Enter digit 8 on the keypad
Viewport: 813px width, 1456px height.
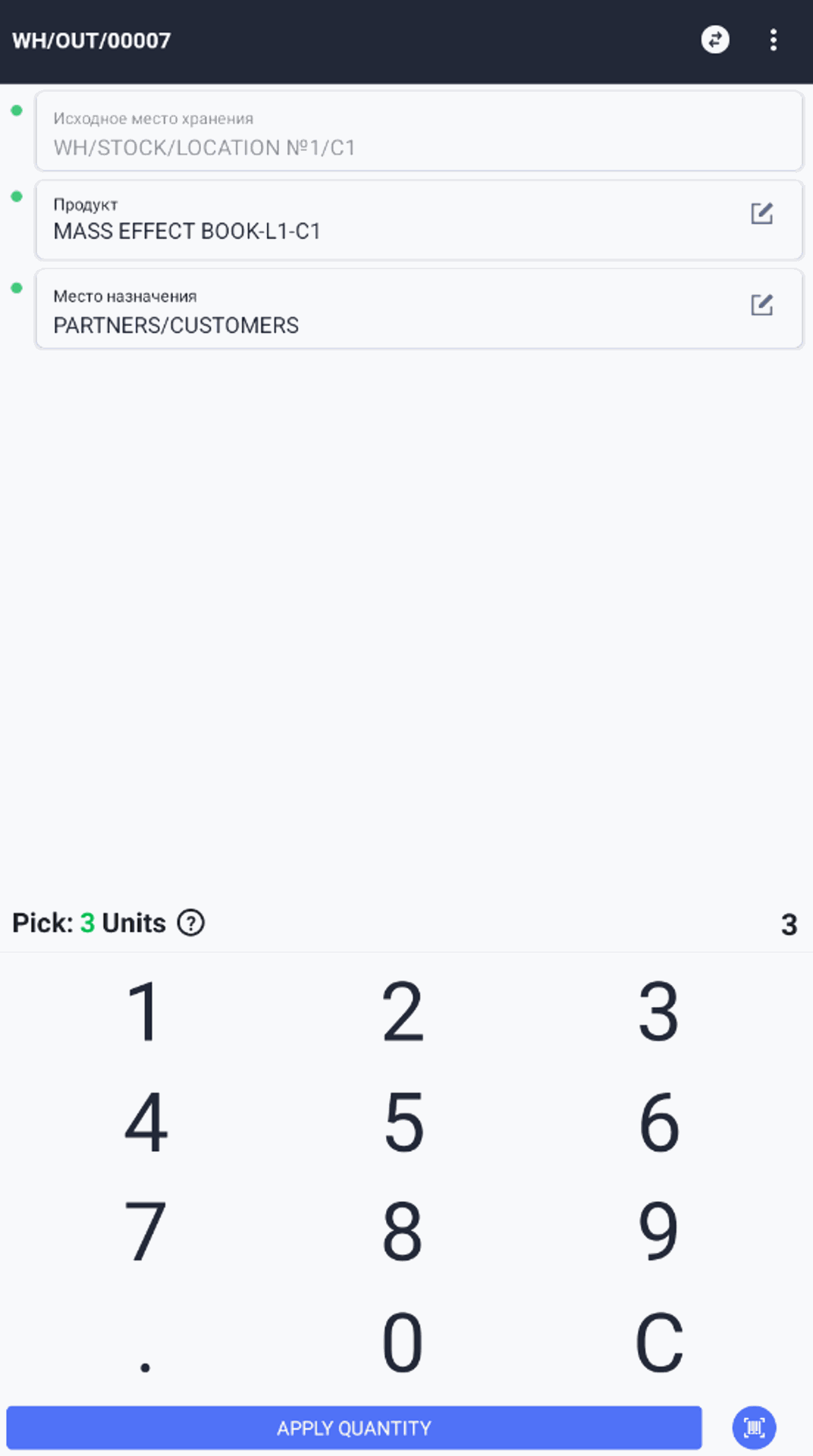click(x=402, y=1232)
